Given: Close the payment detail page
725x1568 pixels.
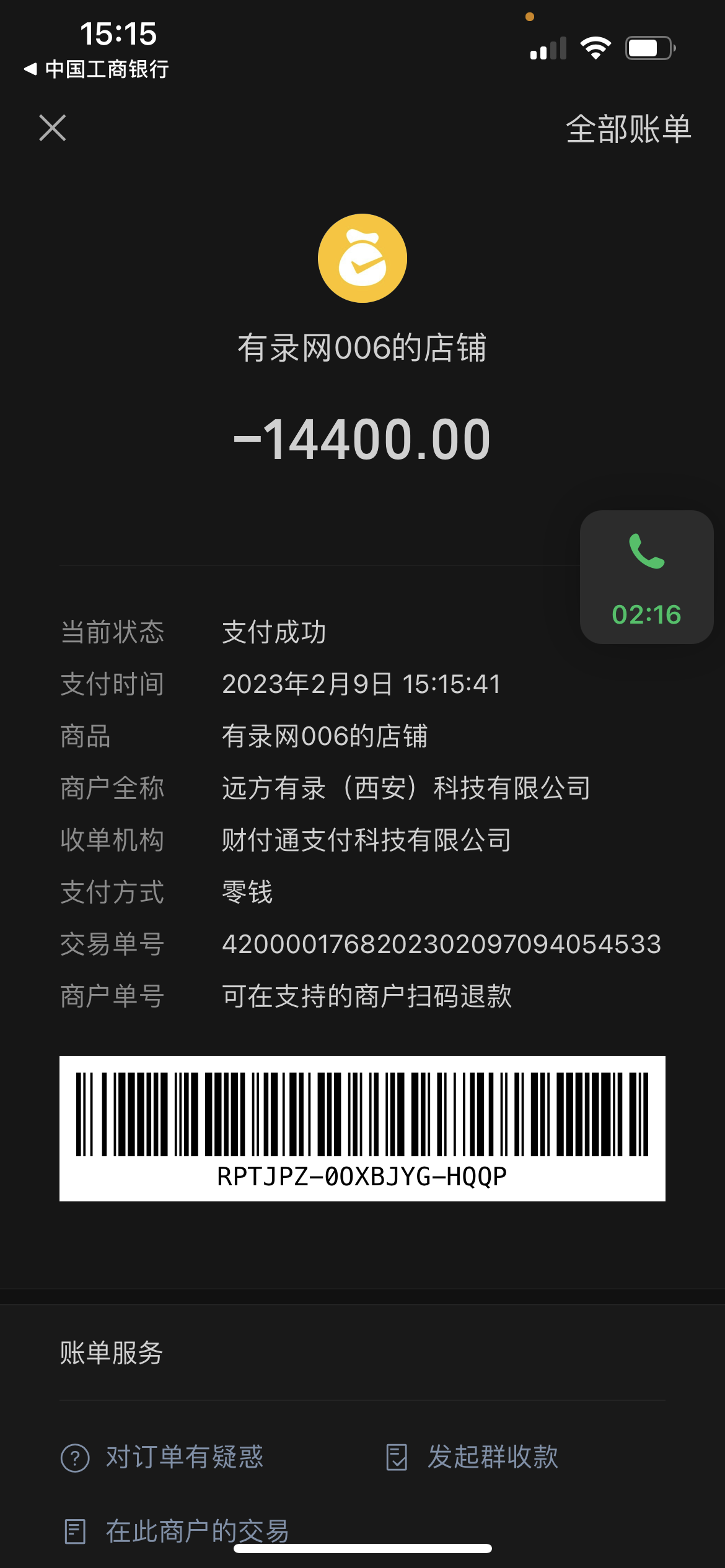Looking at the screenshot, I should pyautogui.click(x=53, y=128).
